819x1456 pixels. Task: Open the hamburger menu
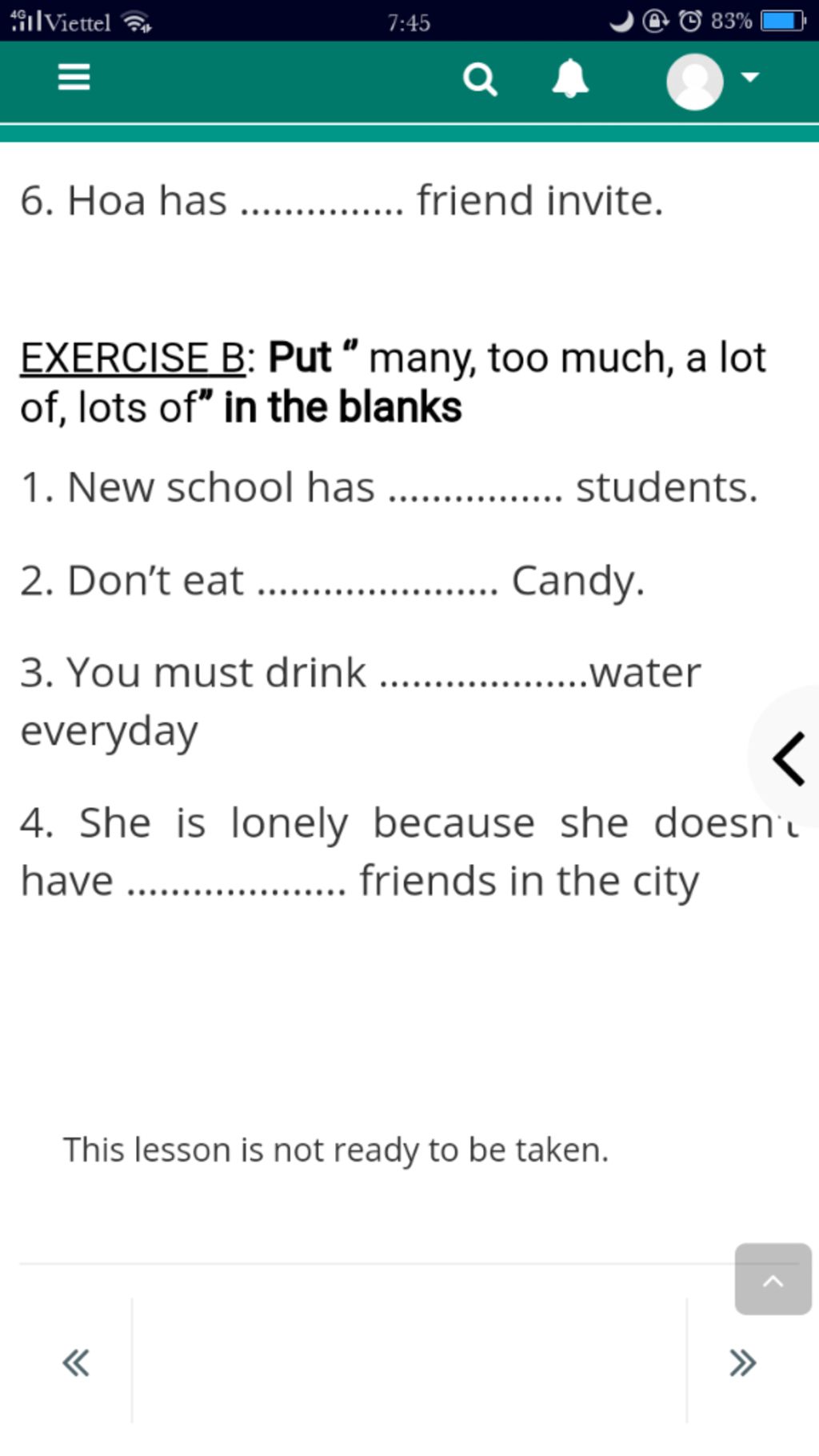click(x=74, y=78)
